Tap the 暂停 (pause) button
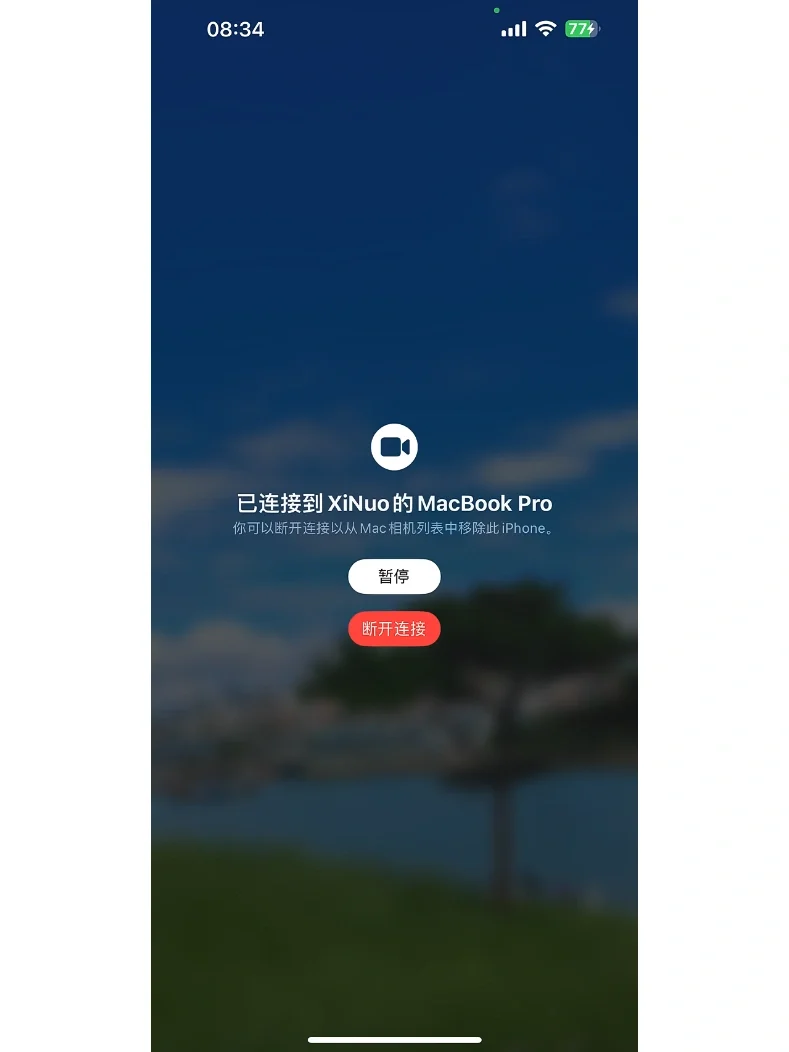789x1052 pixels. pos(394,577)
